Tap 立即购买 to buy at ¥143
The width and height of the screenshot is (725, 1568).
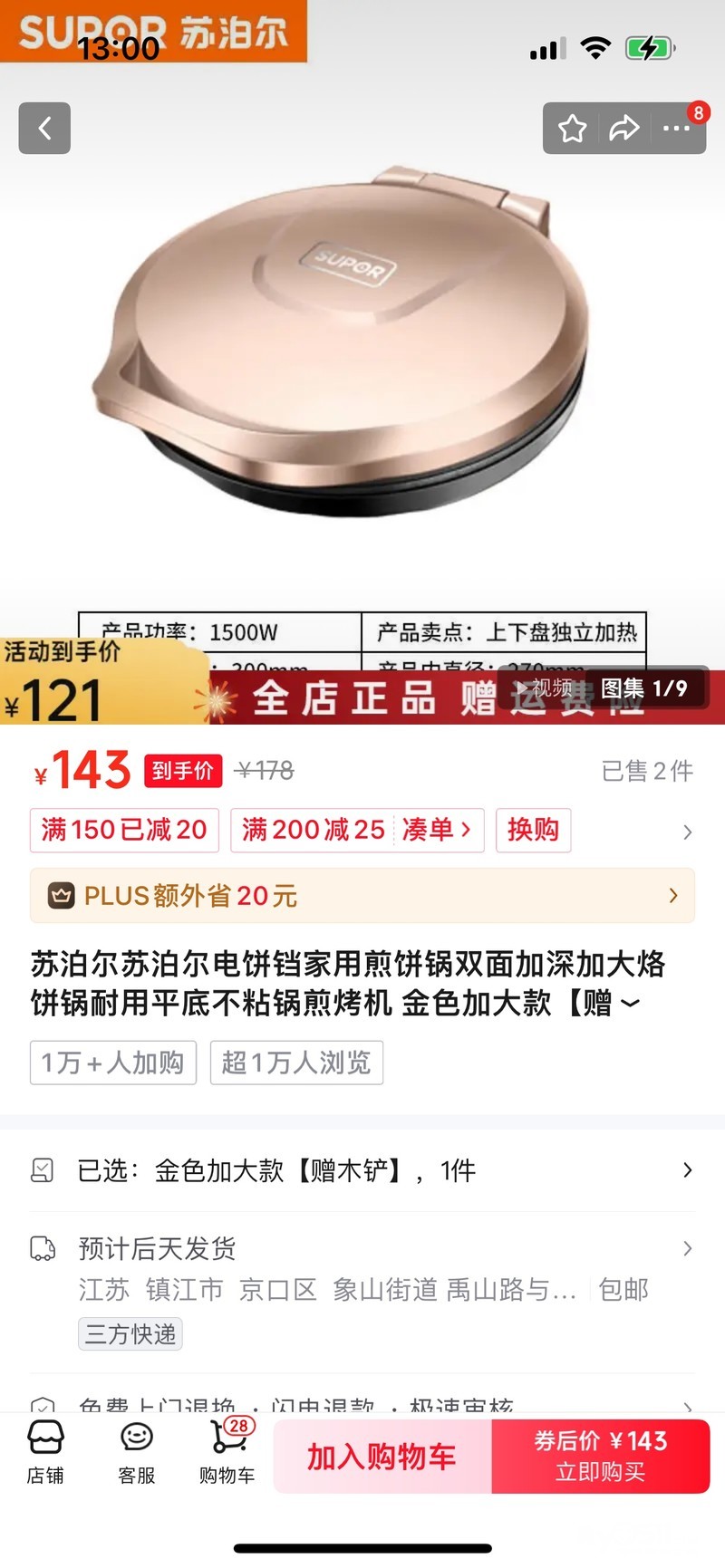pyautogui.click(x=601, y=1457)
